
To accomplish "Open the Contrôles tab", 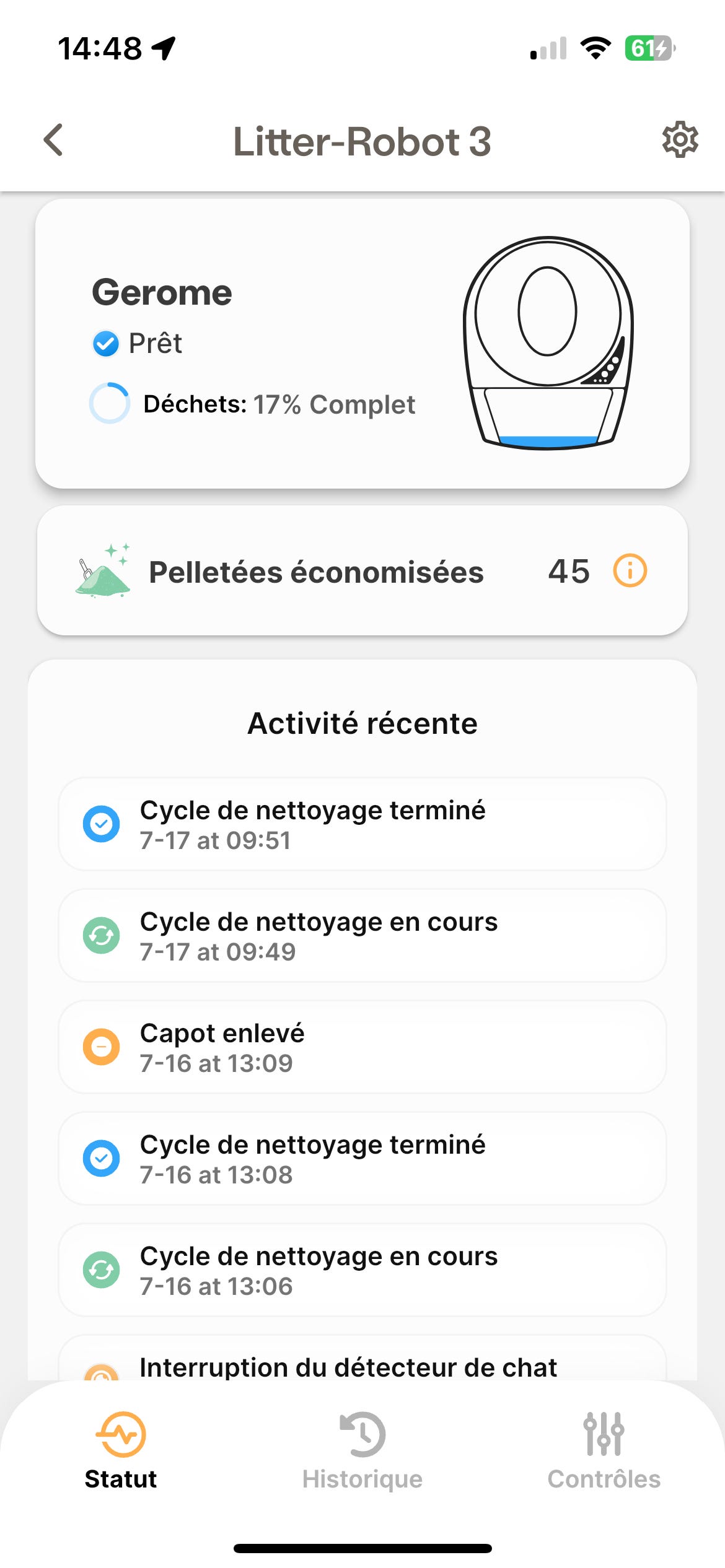I will [604, 1450].
